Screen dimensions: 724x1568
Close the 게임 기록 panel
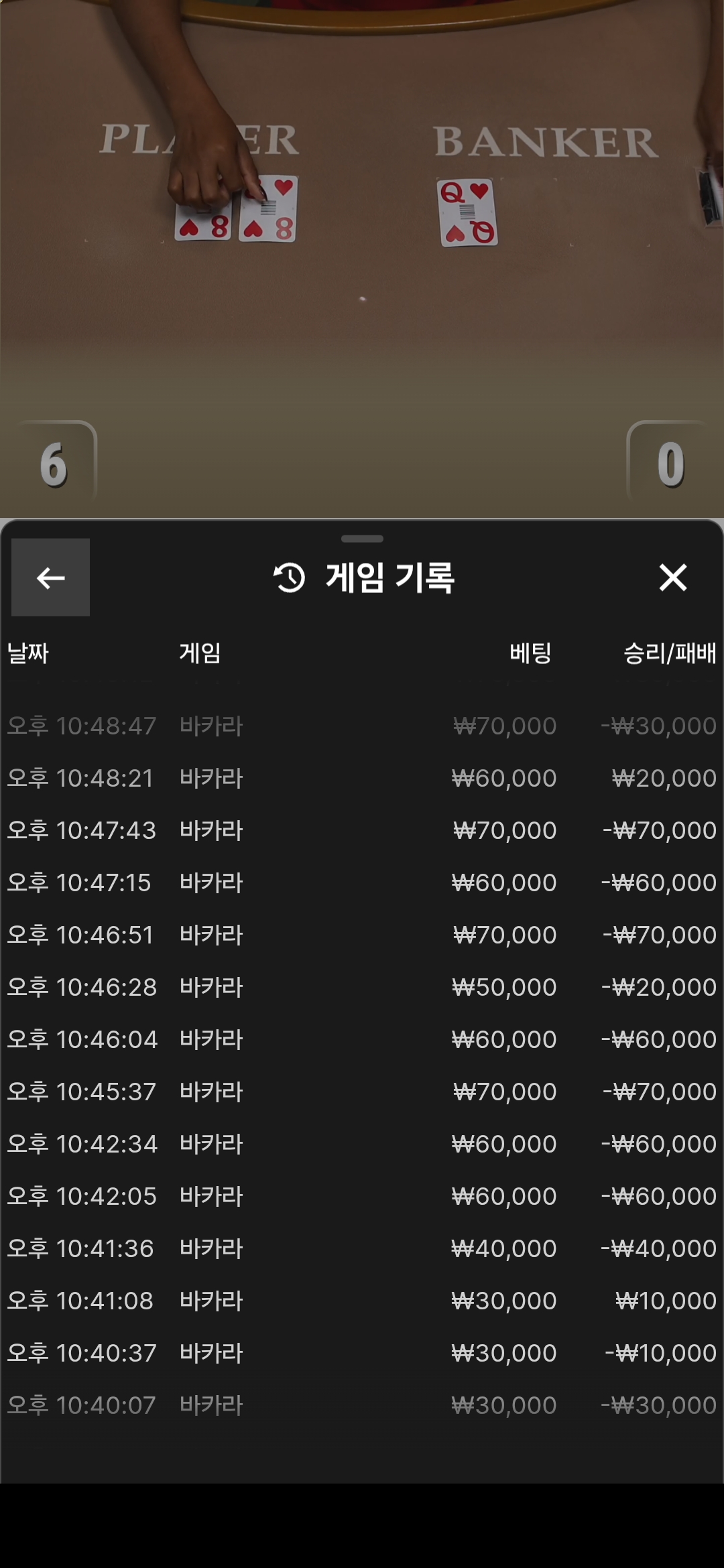pos(672,577)
